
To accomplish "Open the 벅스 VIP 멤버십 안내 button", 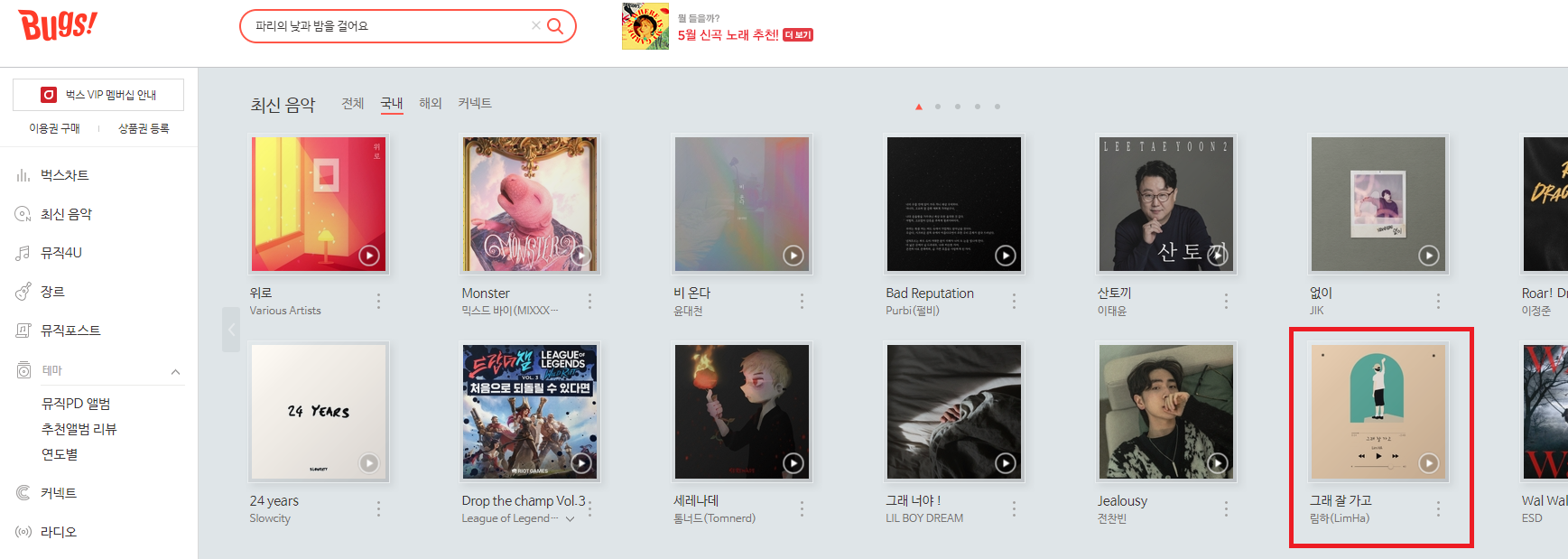I will 98,95.
